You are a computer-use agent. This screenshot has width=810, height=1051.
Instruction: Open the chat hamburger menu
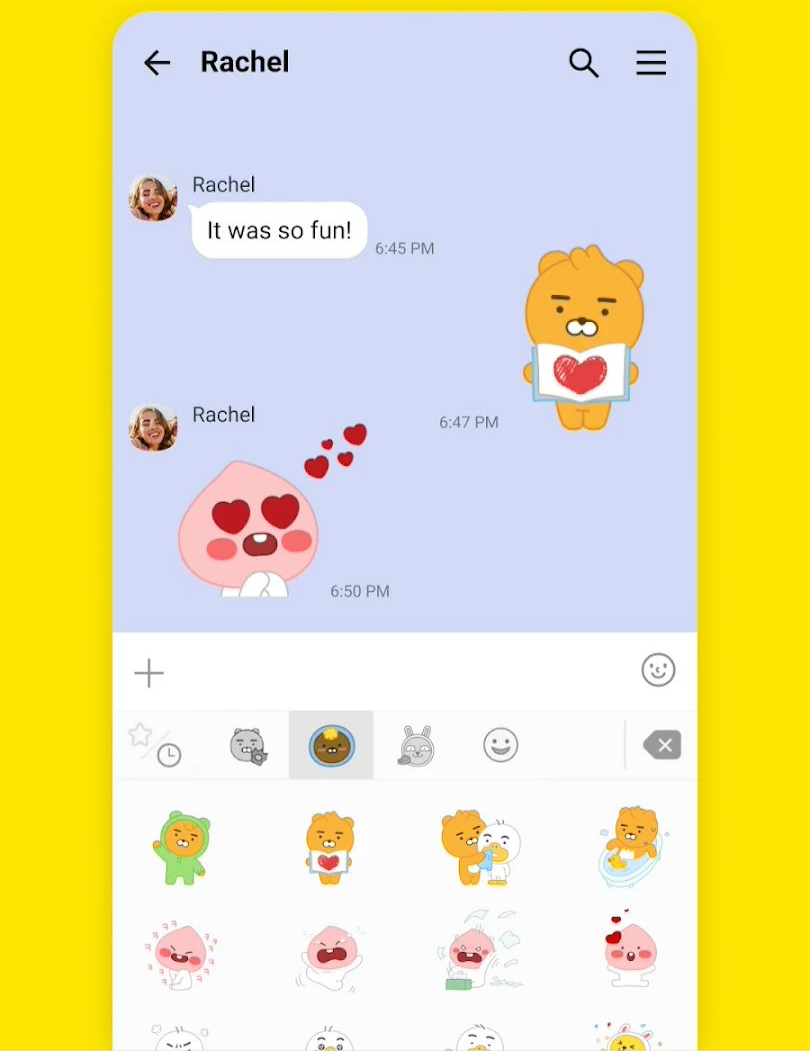click(x=651, y=63)
